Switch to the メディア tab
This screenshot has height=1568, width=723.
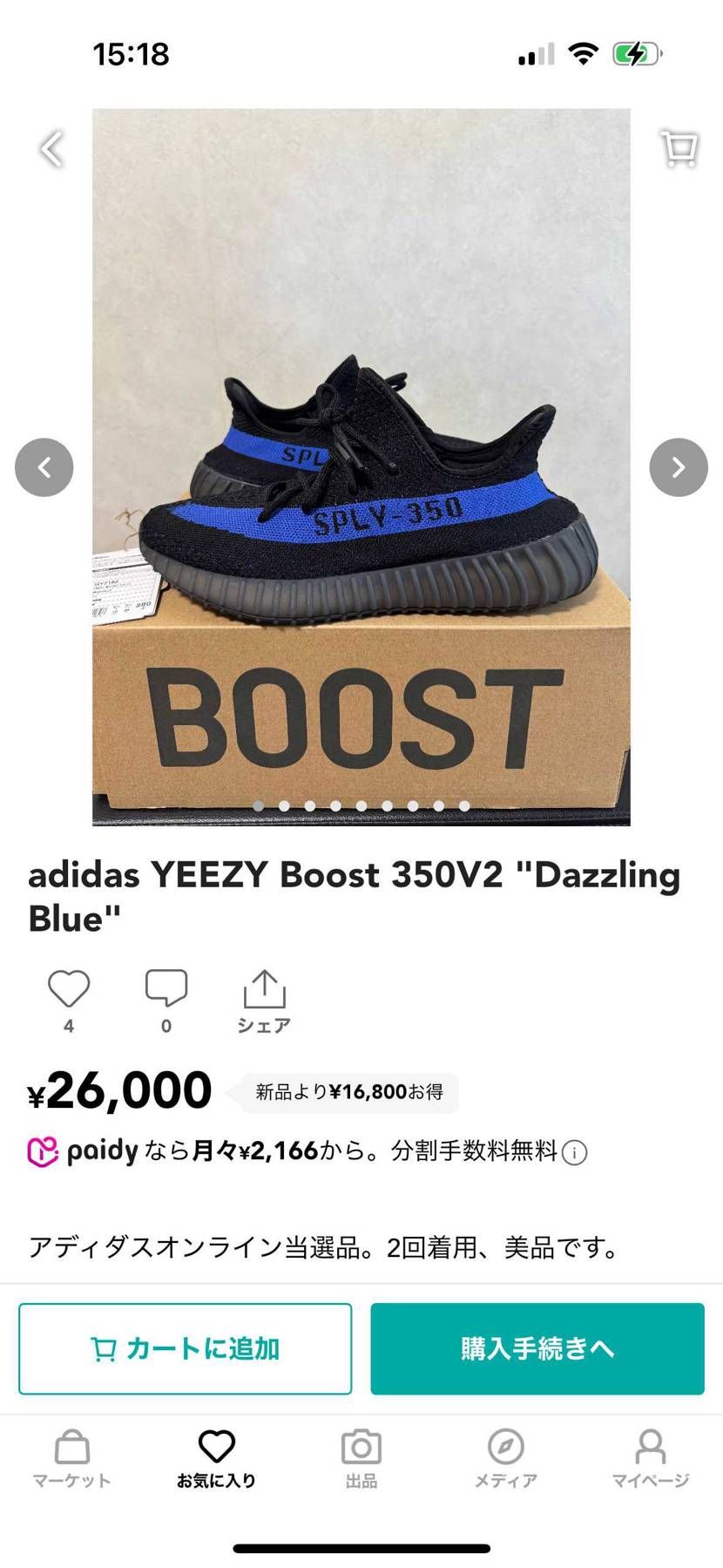pos(505,1457)
